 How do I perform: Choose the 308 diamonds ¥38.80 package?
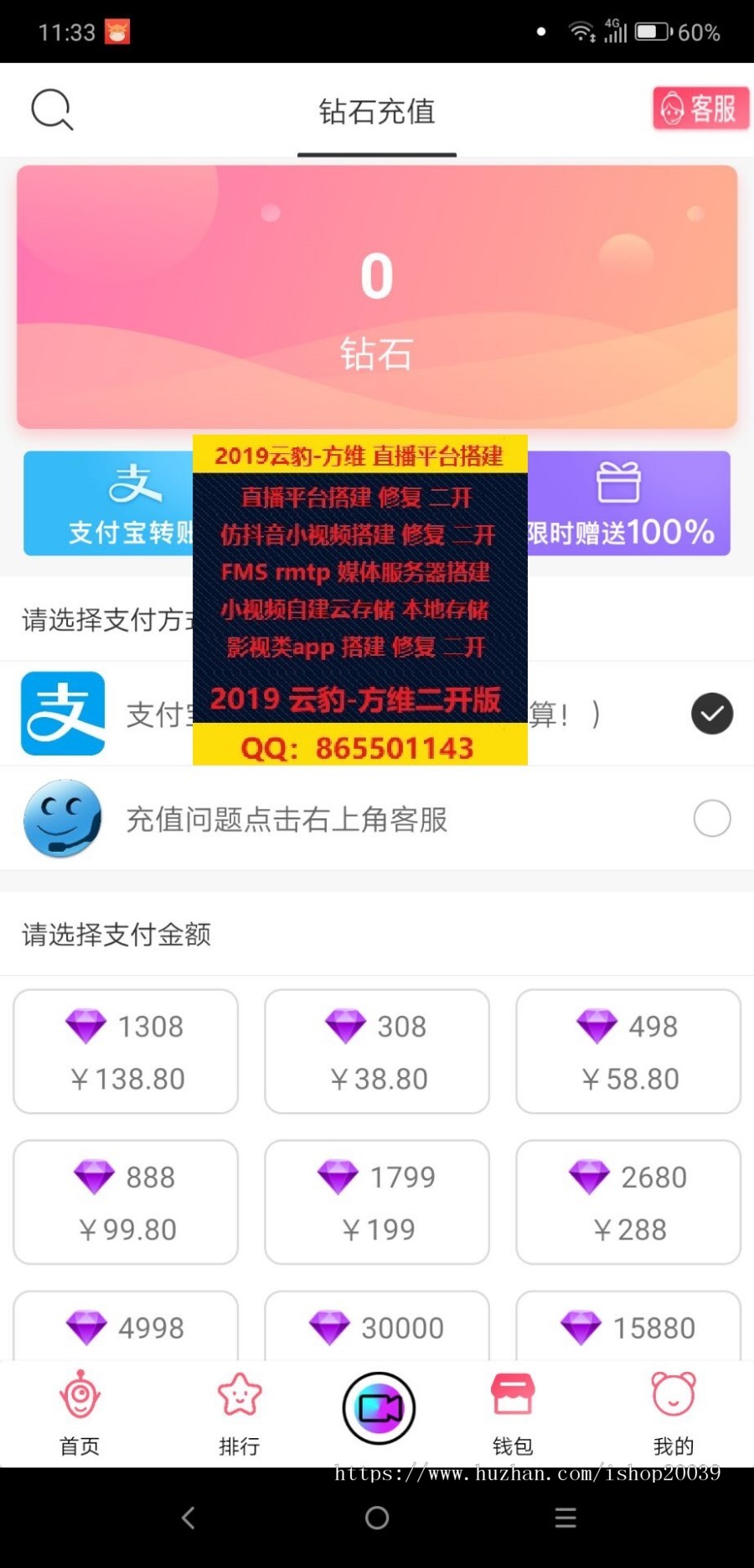click(x=377, y=1051)
